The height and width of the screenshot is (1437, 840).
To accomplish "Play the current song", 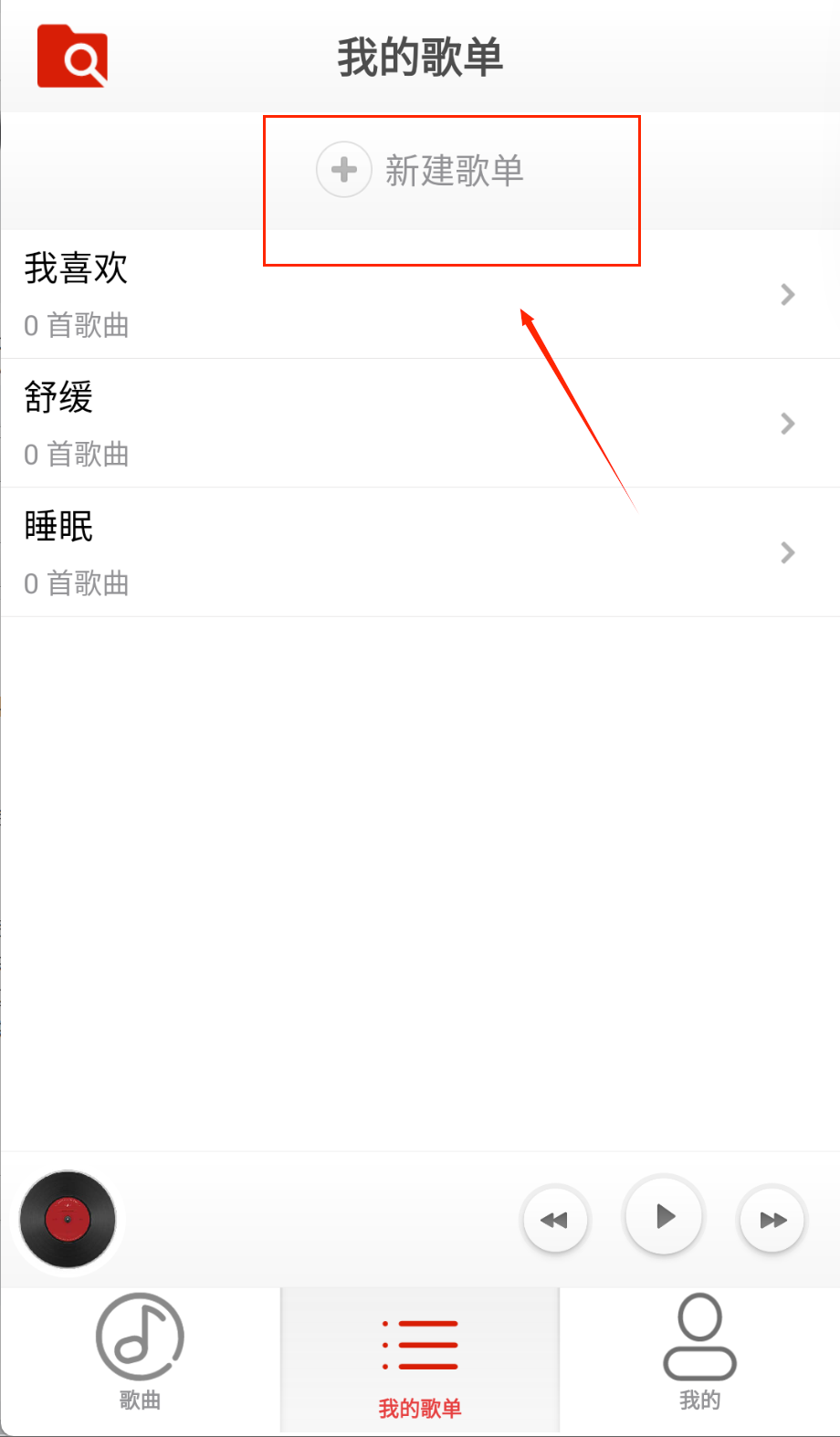I will tap(665, 1215).
